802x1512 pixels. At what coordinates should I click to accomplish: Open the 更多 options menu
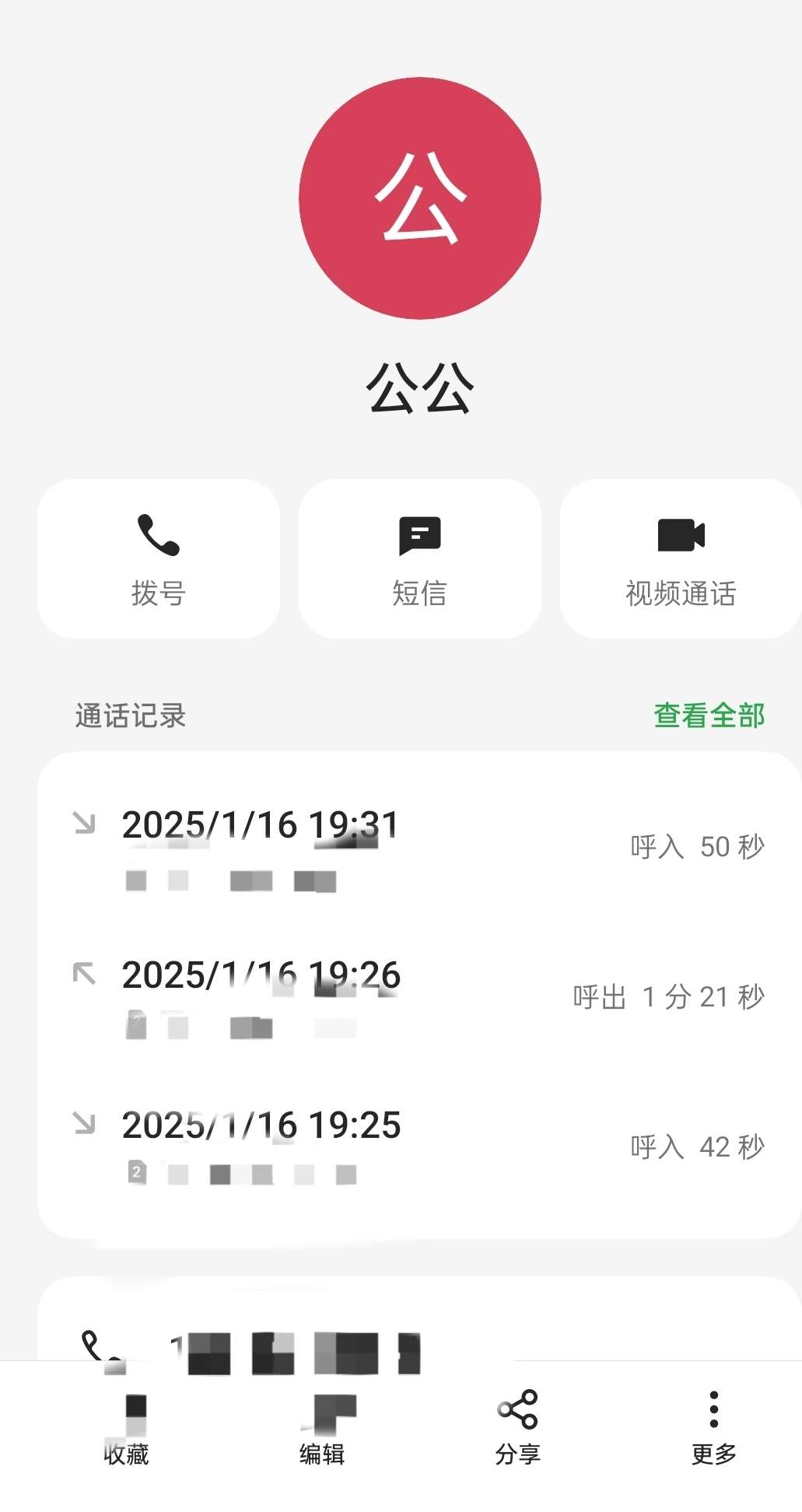coord(713,1428)
